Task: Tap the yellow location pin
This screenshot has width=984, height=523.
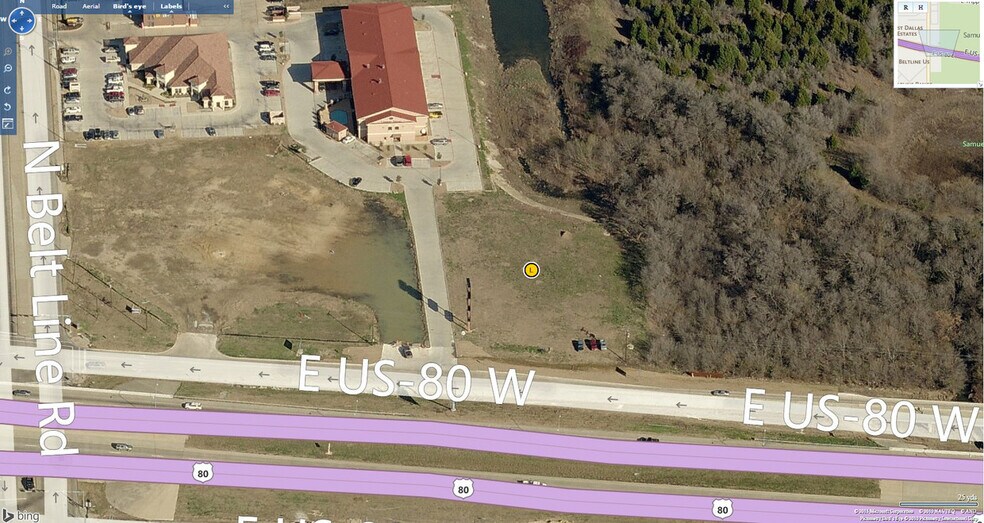Action: (x=531, y=270)
